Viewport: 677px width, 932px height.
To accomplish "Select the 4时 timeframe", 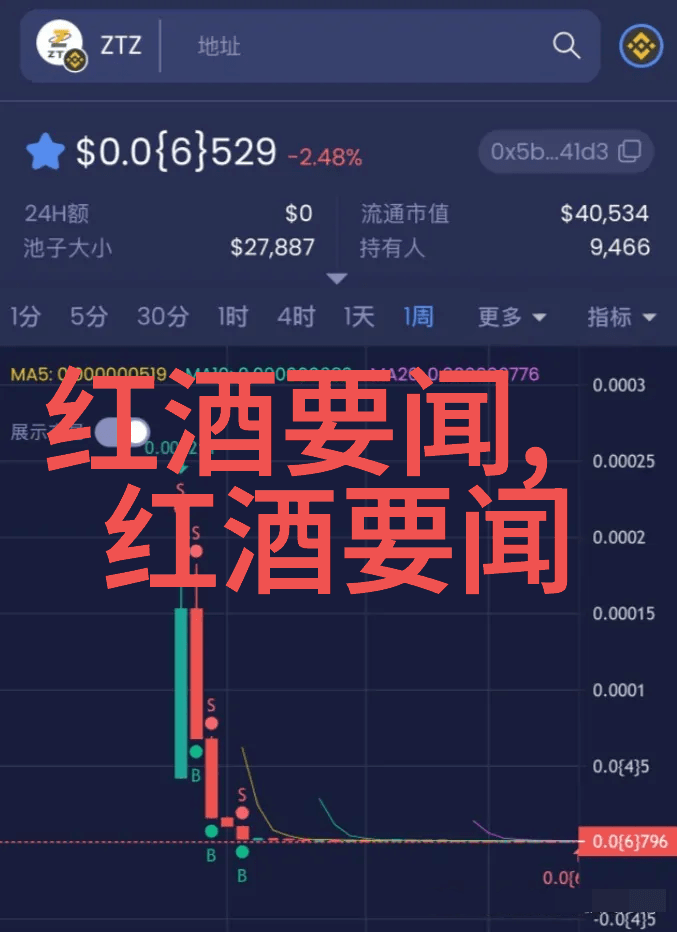I will tap(296, 317).
